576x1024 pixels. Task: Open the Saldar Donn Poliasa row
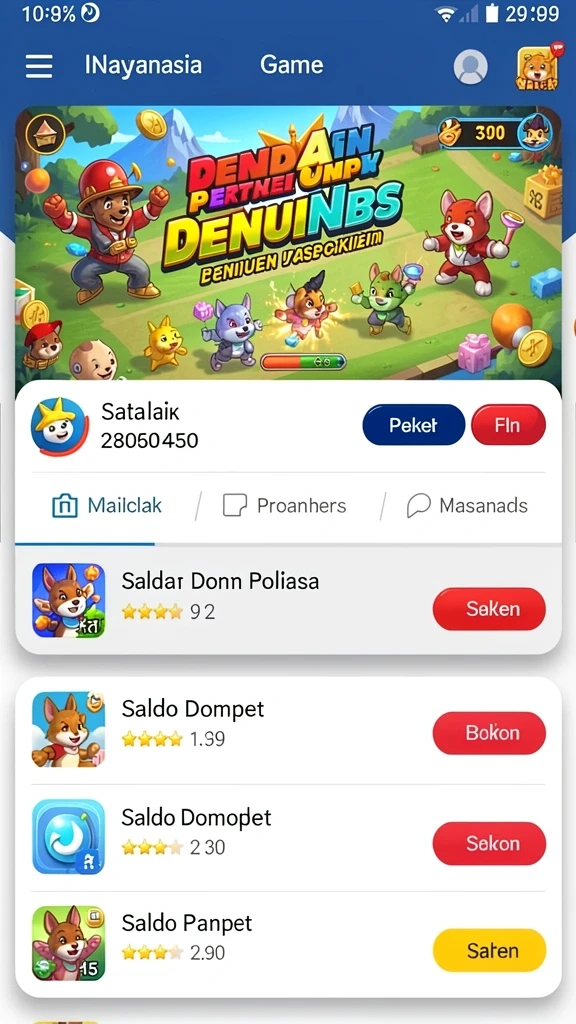288,600
